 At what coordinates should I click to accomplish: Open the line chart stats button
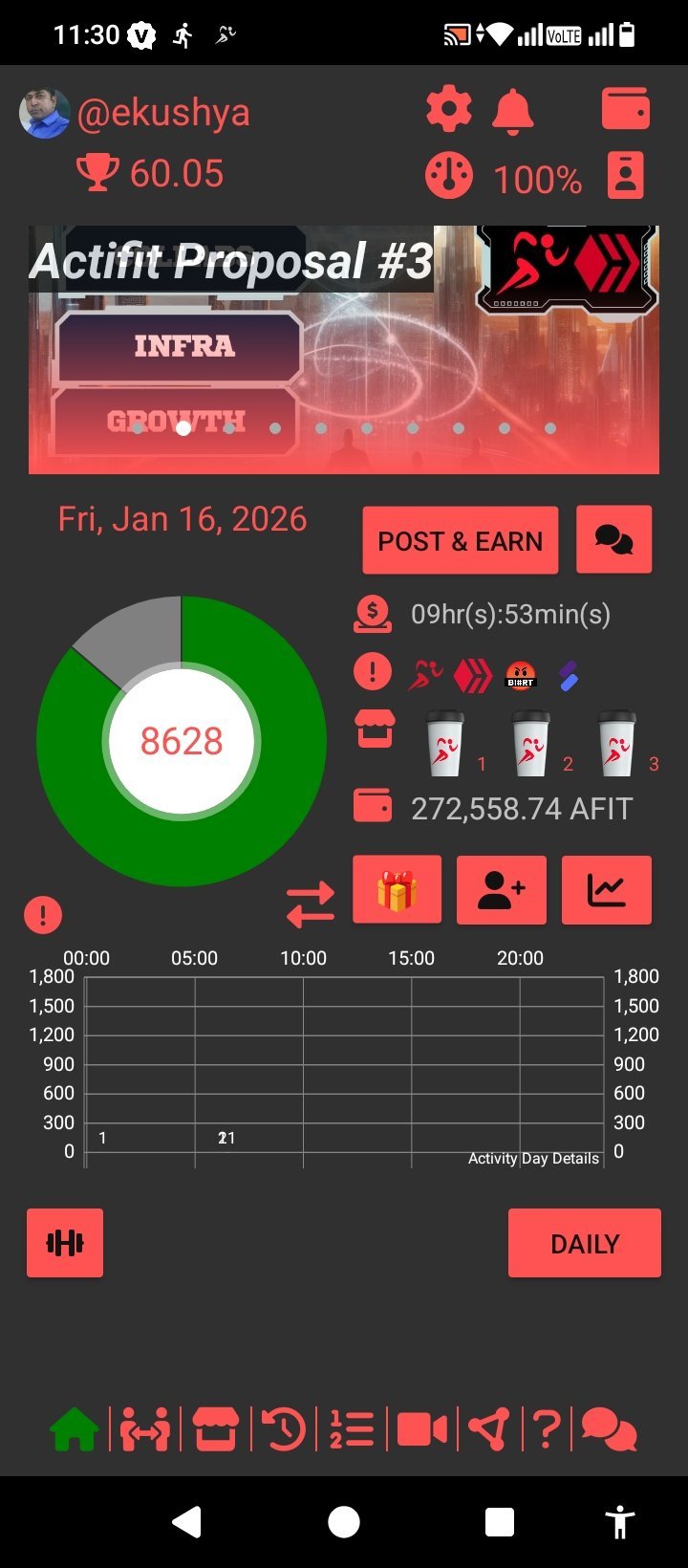(606, 890)
